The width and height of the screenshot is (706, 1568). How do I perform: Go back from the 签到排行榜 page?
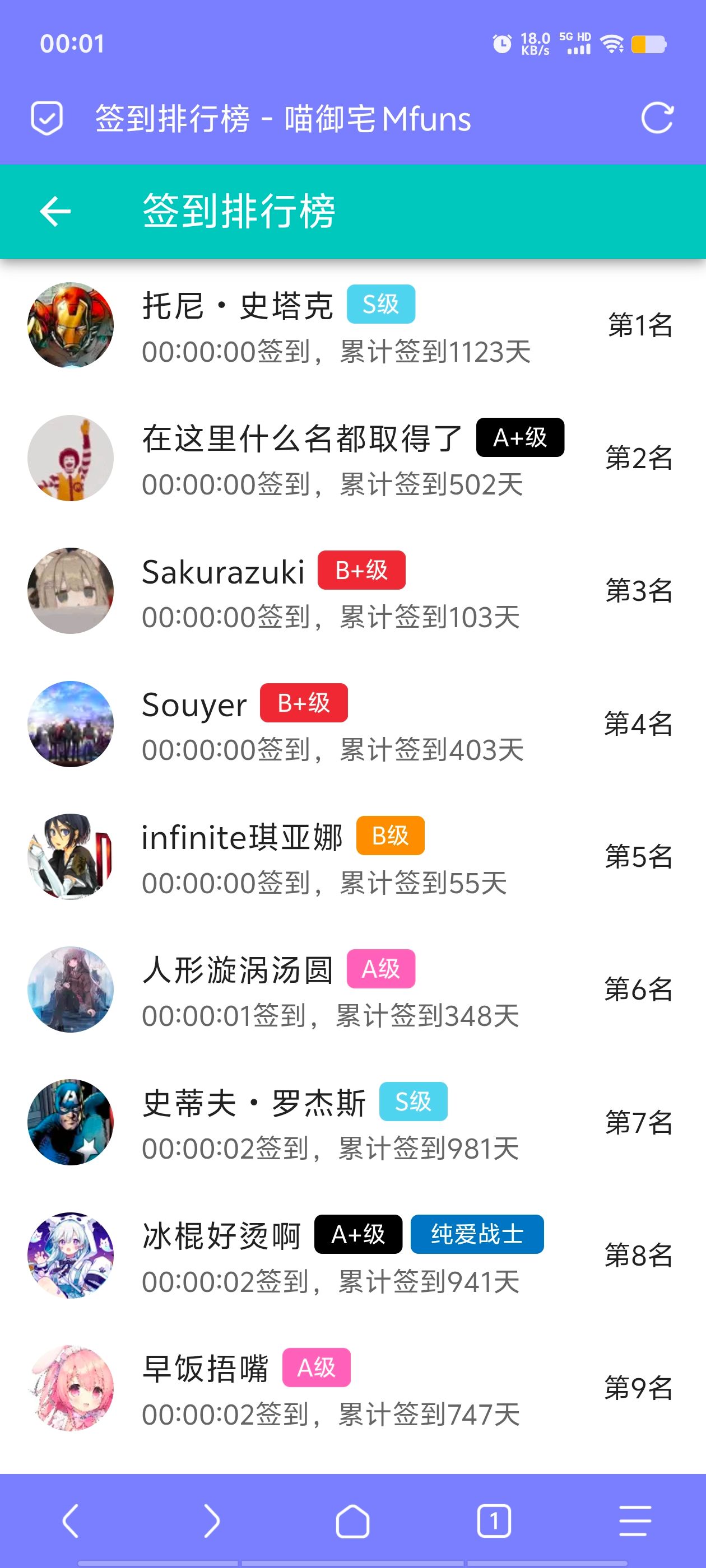55,211
